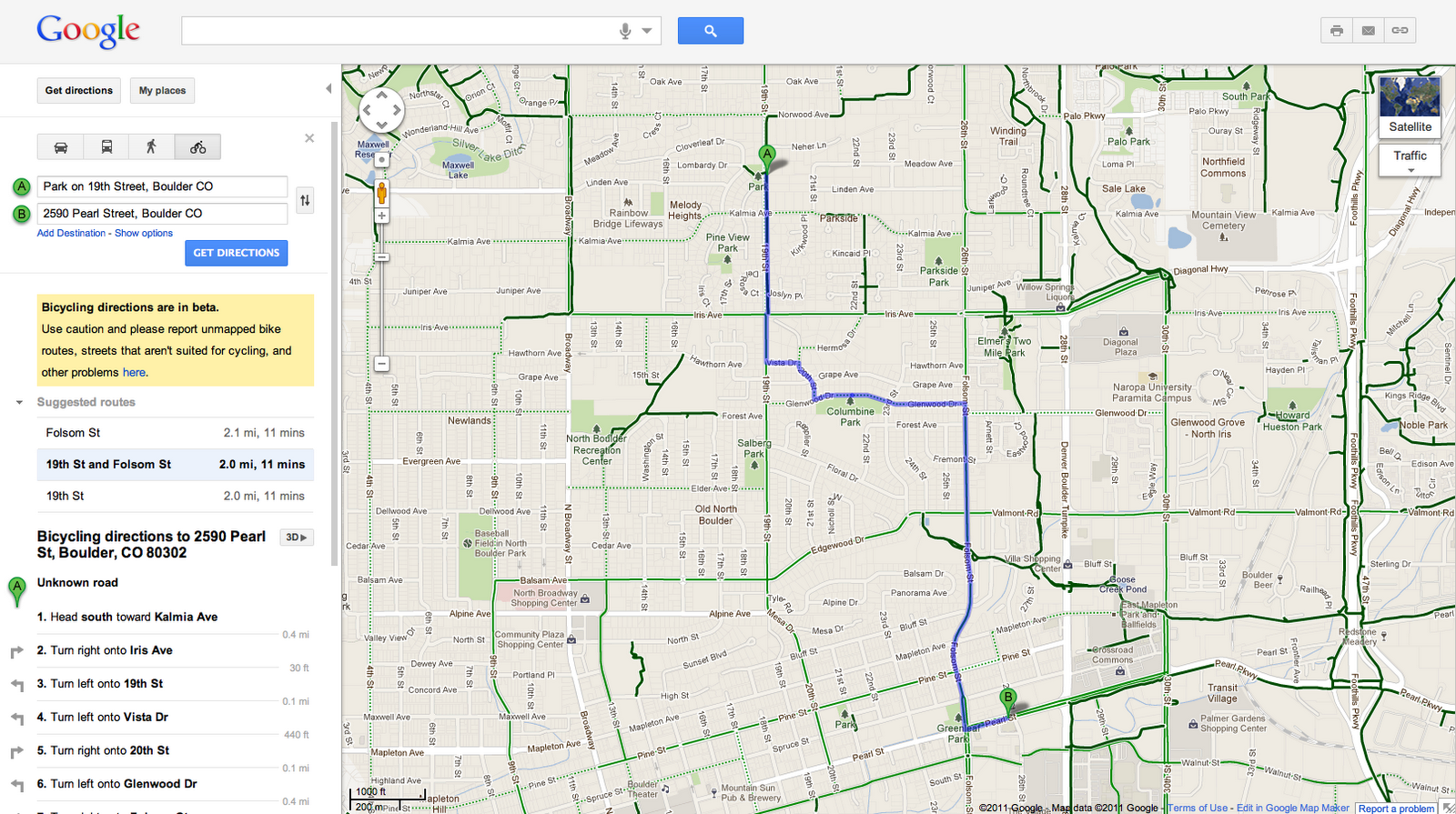Open My places
The image size is (1456, 814).
[162, 91]
